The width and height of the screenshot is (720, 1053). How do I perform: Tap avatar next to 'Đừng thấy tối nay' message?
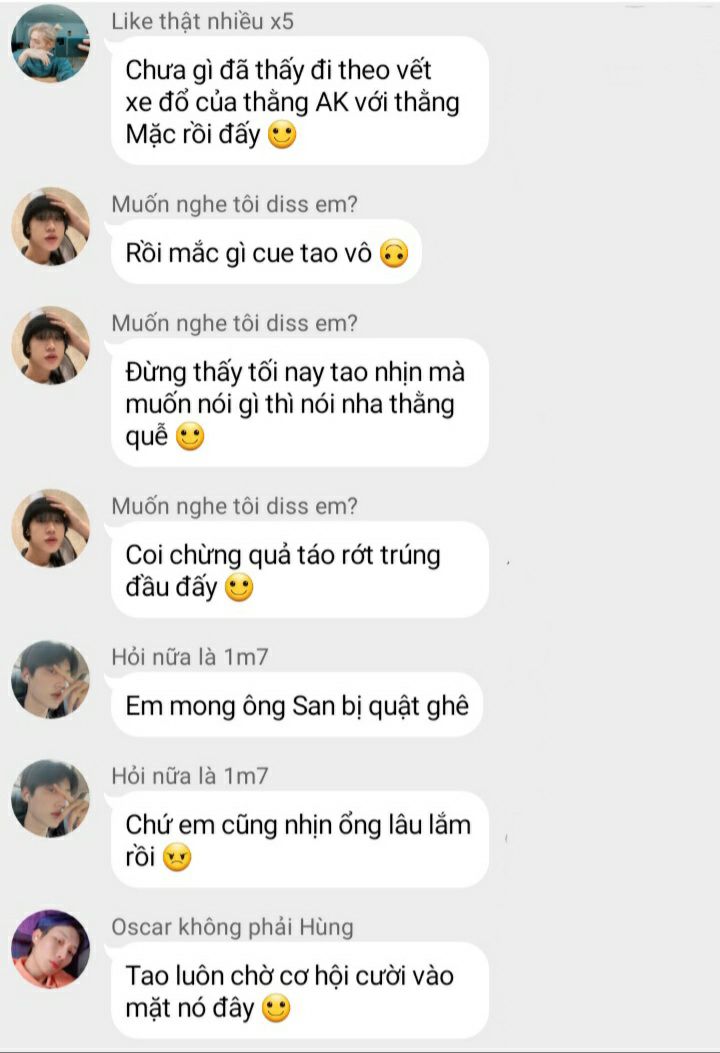click(x=50, y=345)
